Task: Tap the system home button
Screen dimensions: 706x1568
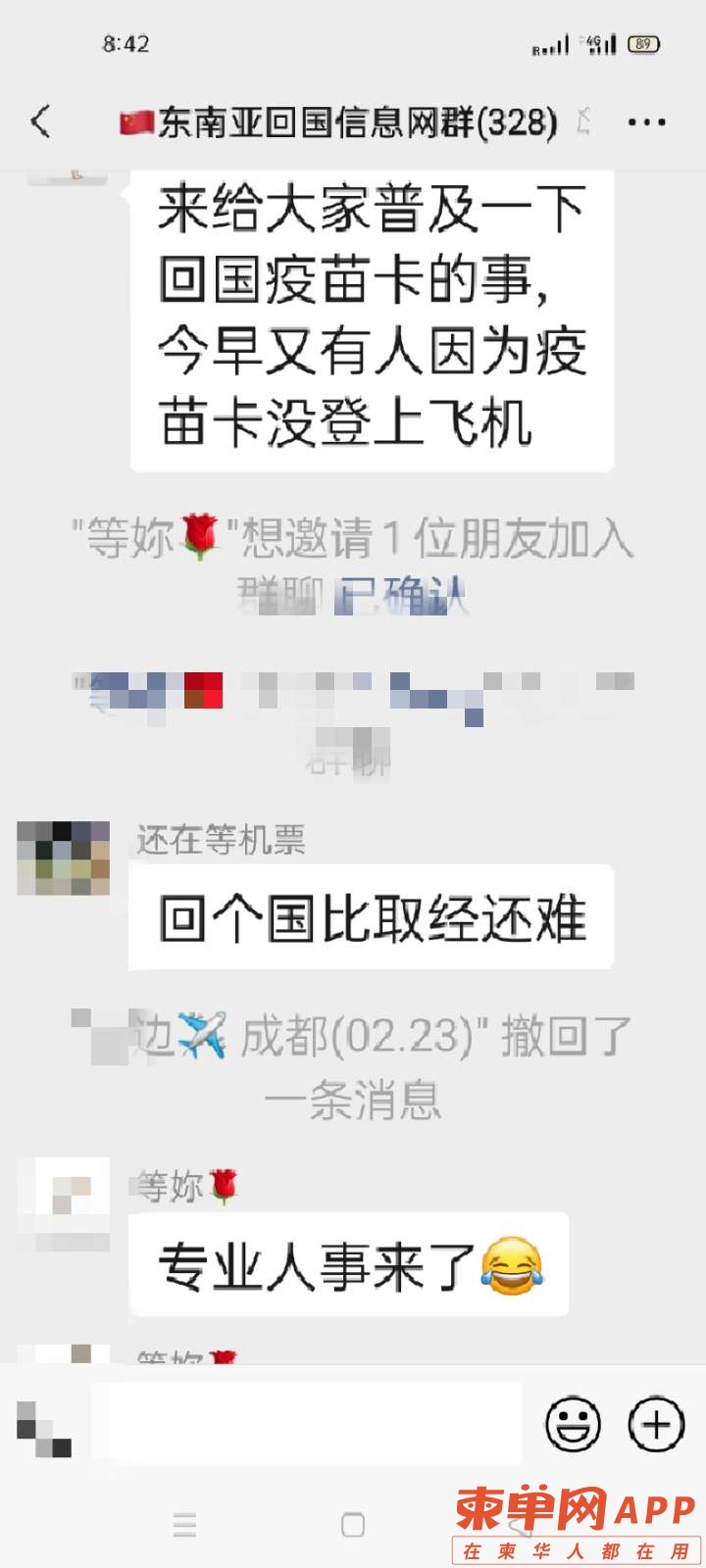Action: click(353, 1524)
